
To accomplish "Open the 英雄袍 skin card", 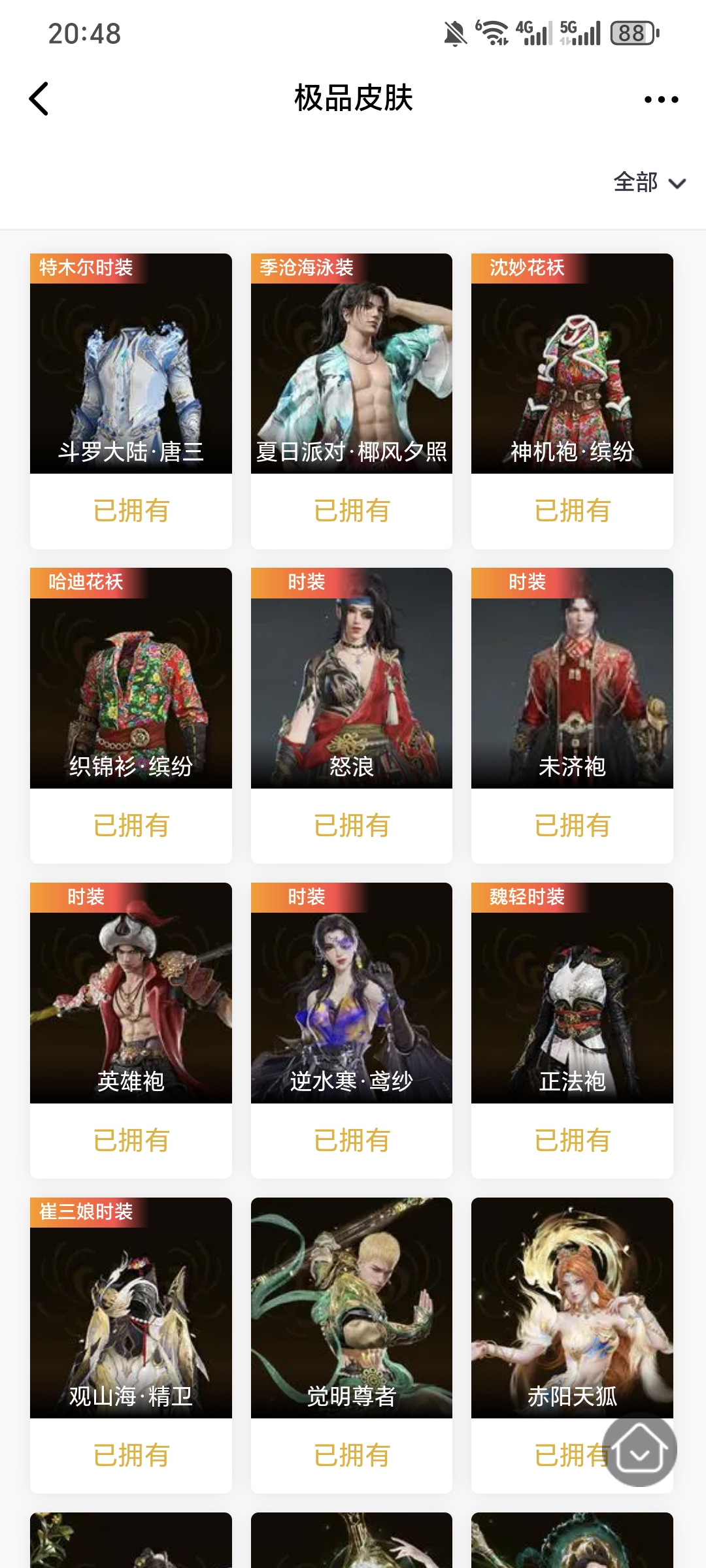I will (x=131, y=993).
